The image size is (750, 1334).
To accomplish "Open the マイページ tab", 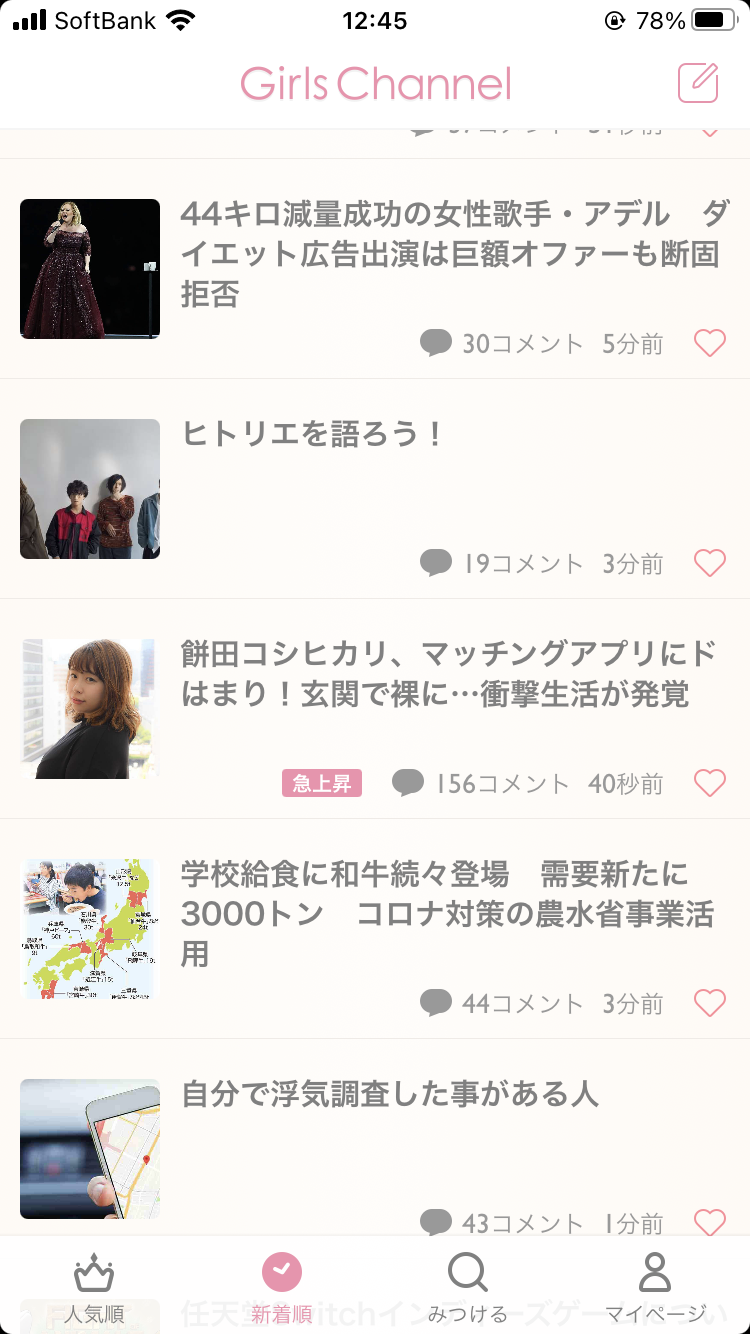I will click(x=656, y=1288).
